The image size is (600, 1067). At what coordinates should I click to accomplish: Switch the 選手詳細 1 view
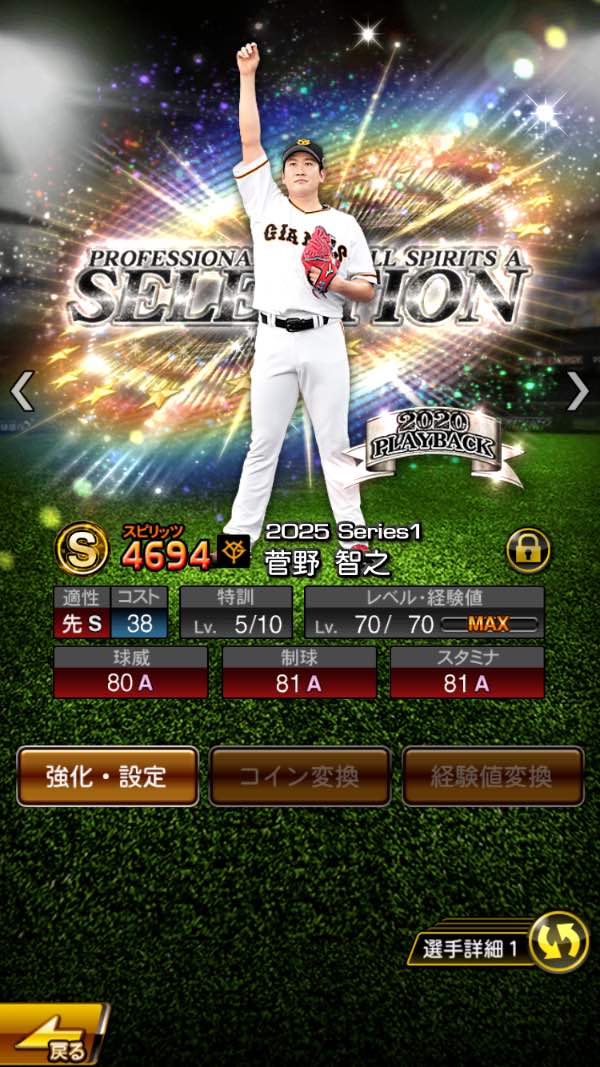tap(558, 943)
